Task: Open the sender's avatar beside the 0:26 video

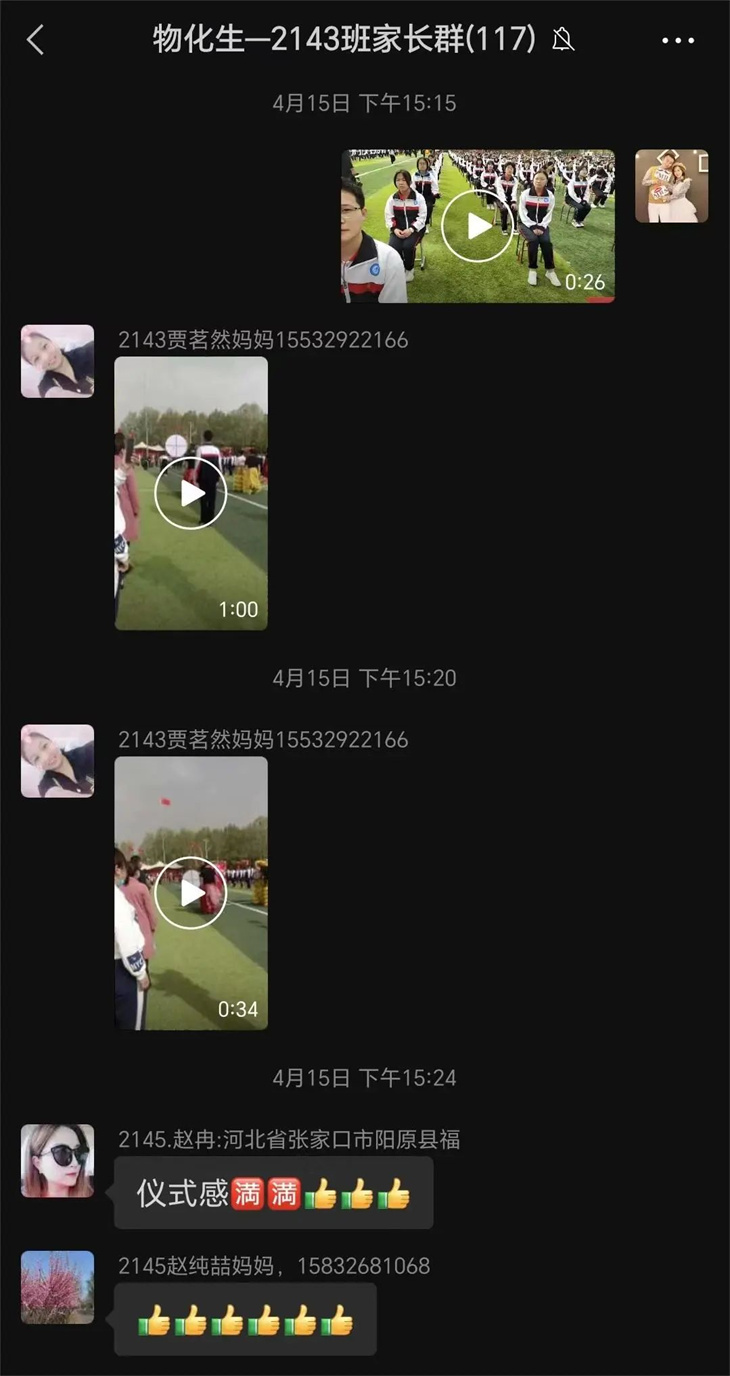Action: point(671,186)
